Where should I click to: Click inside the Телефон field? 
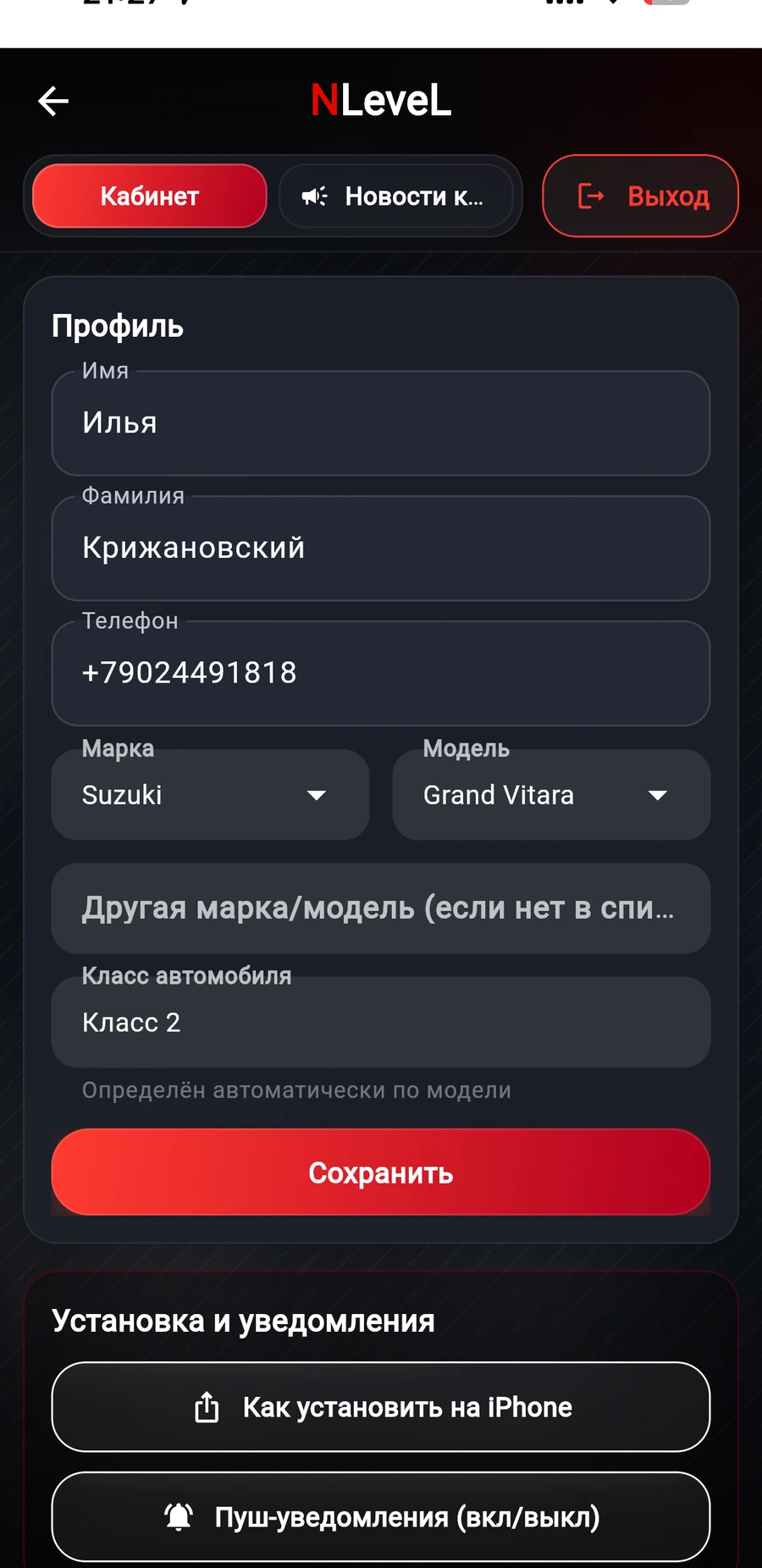tap(381, 673)
